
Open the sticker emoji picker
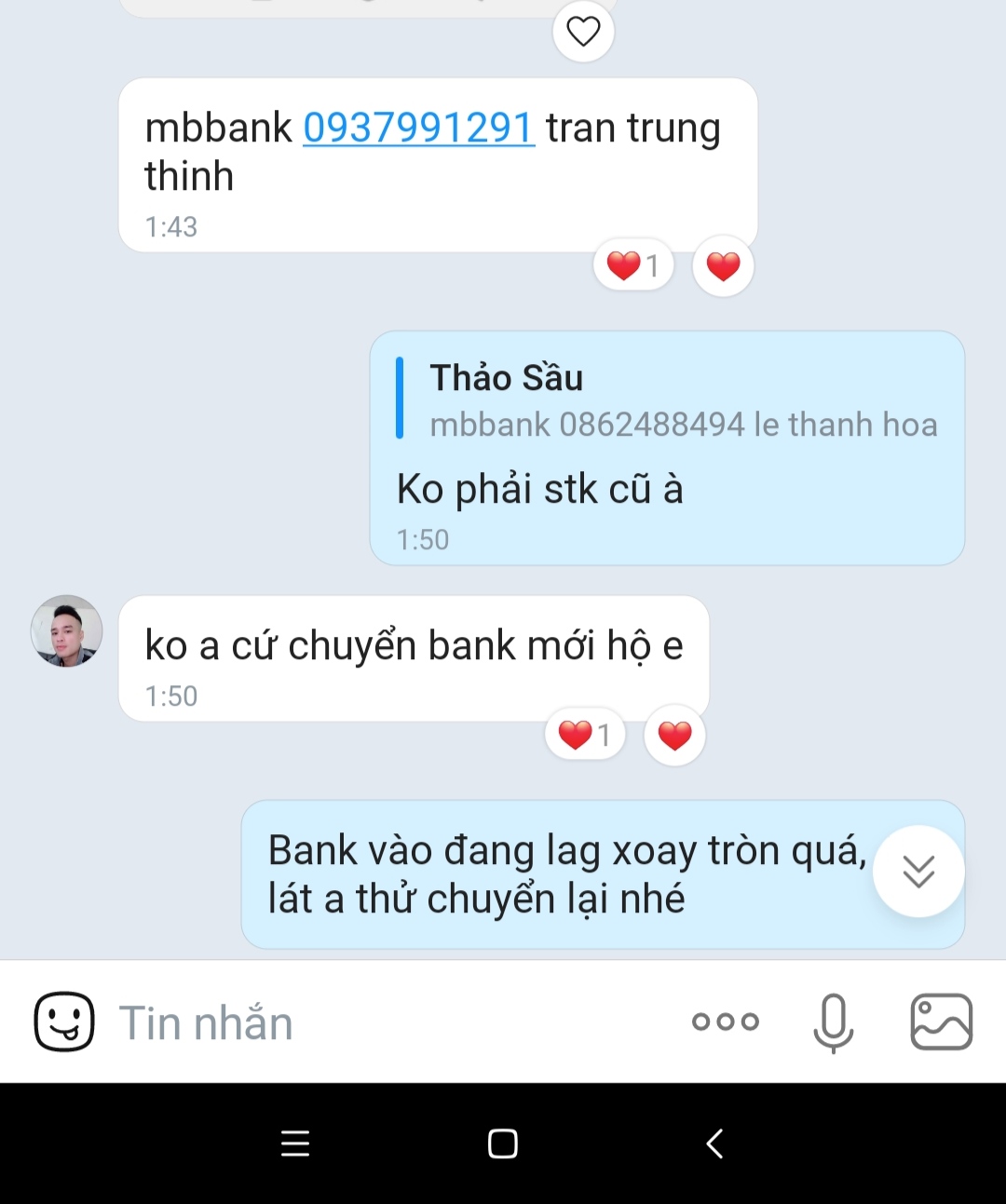[64, 1021]
